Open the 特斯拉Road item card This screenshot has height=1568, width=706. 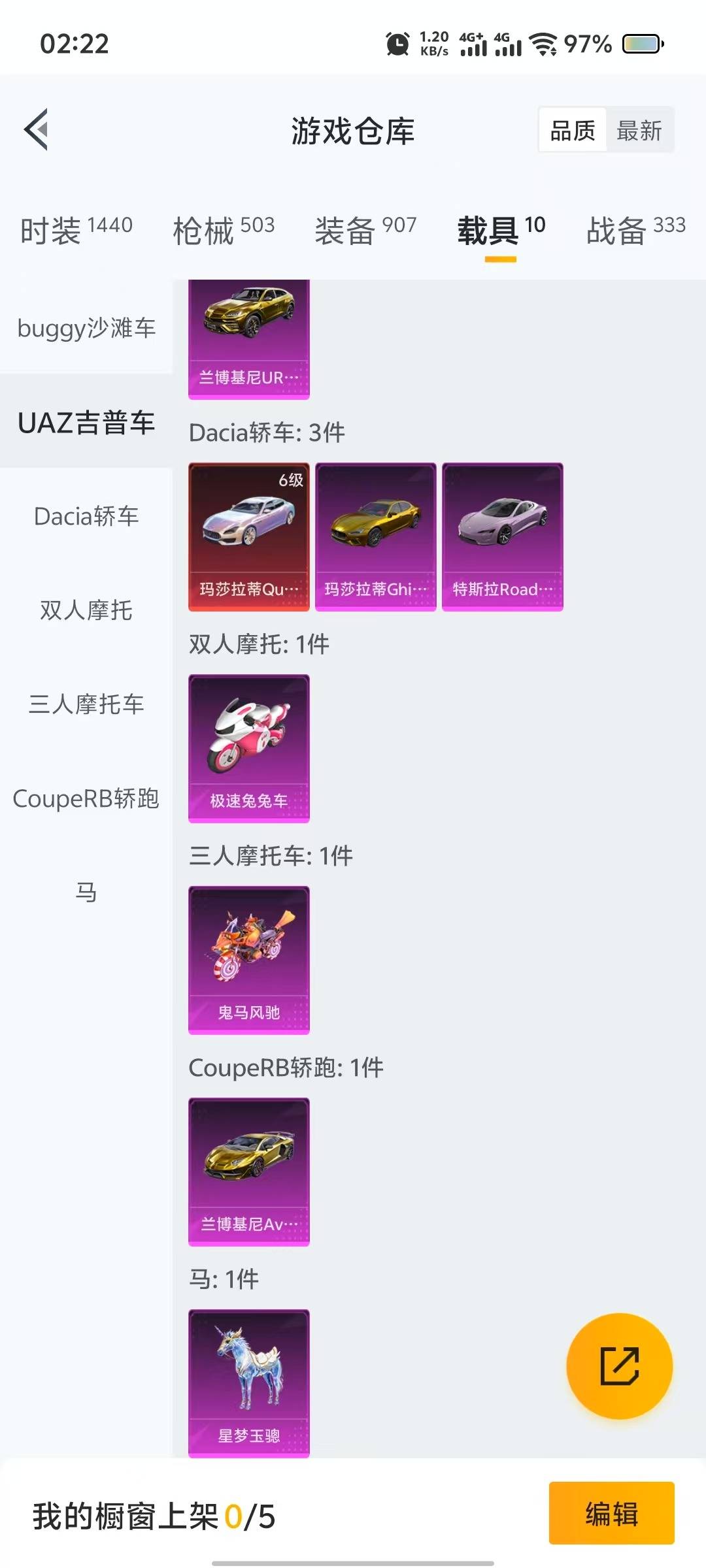503,537
